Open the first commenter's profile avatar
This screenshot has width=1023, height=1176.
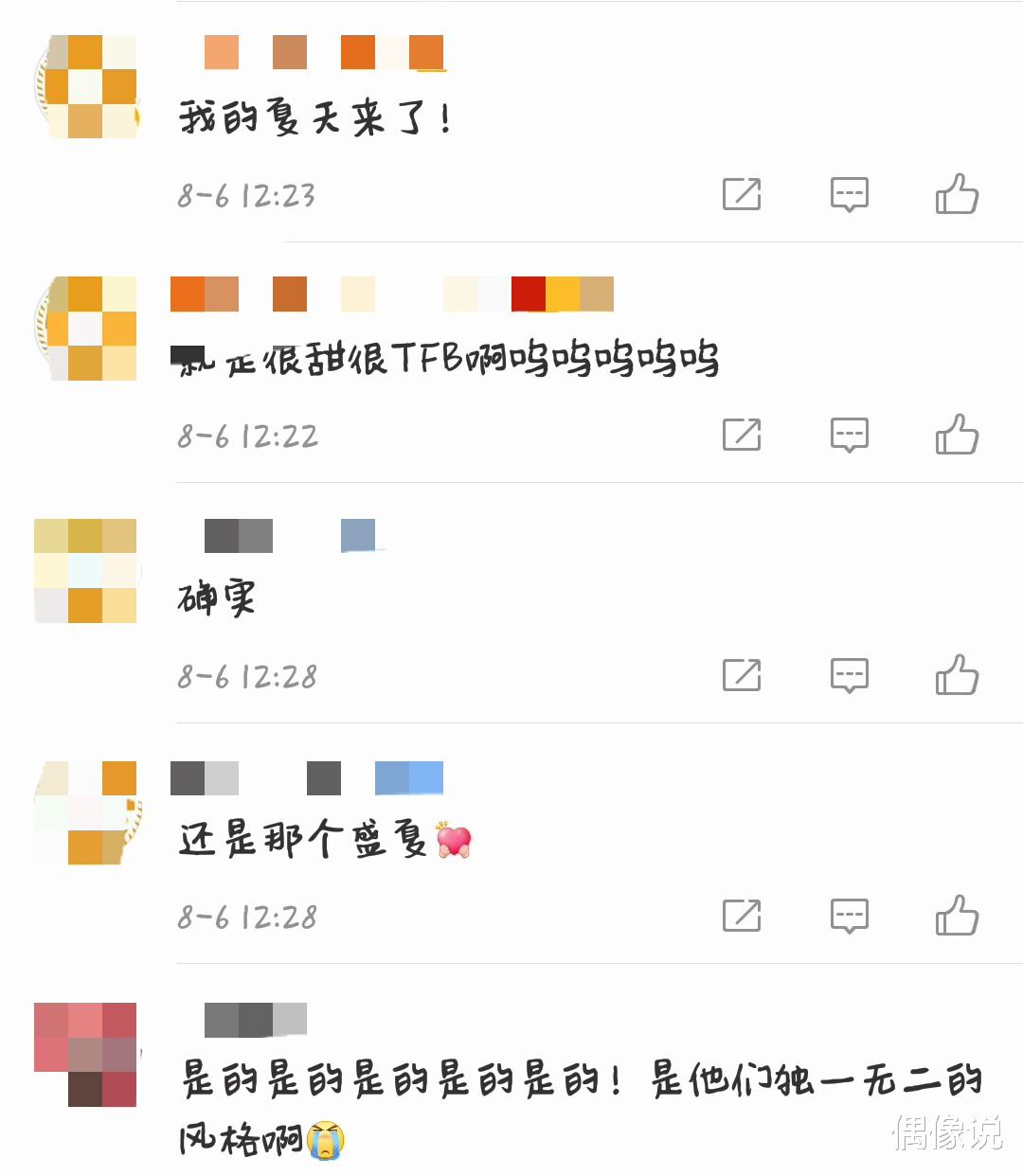(87, 85)
